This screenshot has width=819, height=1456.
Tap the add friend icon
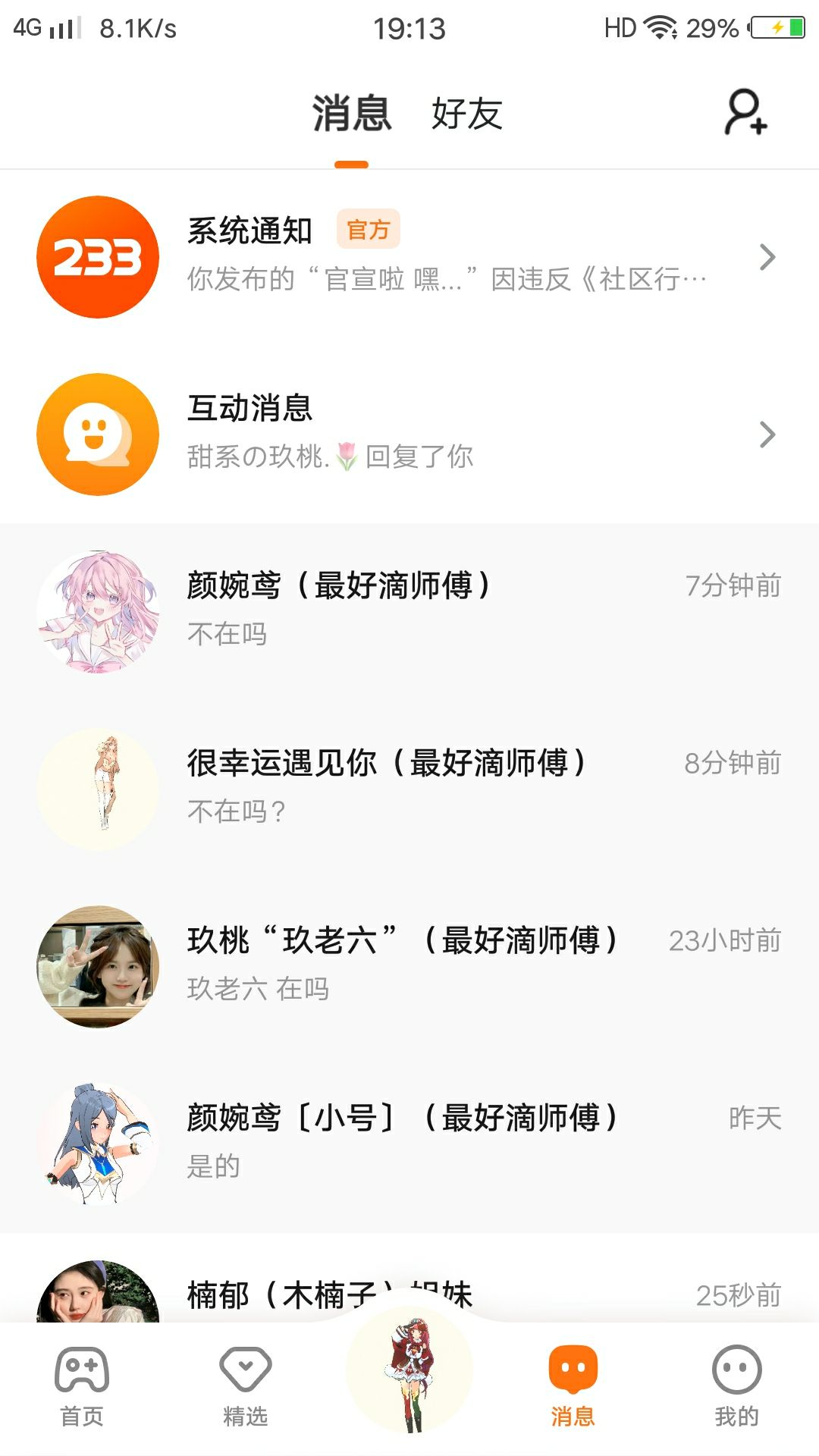[745, 113]
